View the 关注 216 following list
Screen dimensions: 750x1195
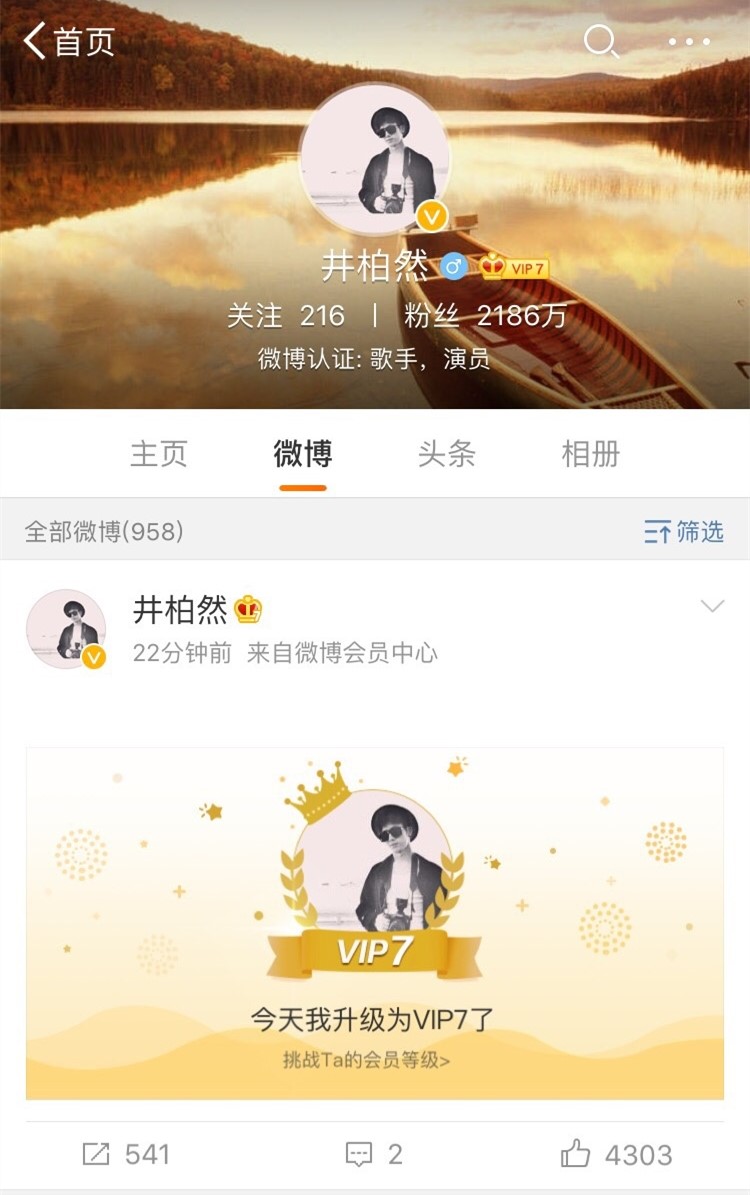tap(286, 316)
